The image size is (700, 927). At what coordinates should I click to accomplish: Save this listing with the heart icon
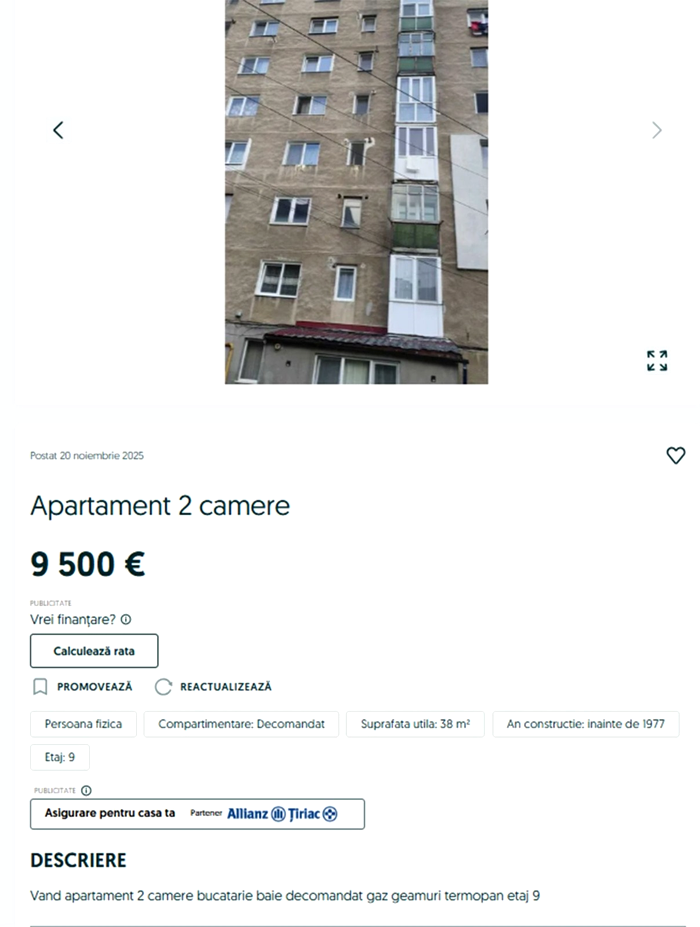(676, 455)
